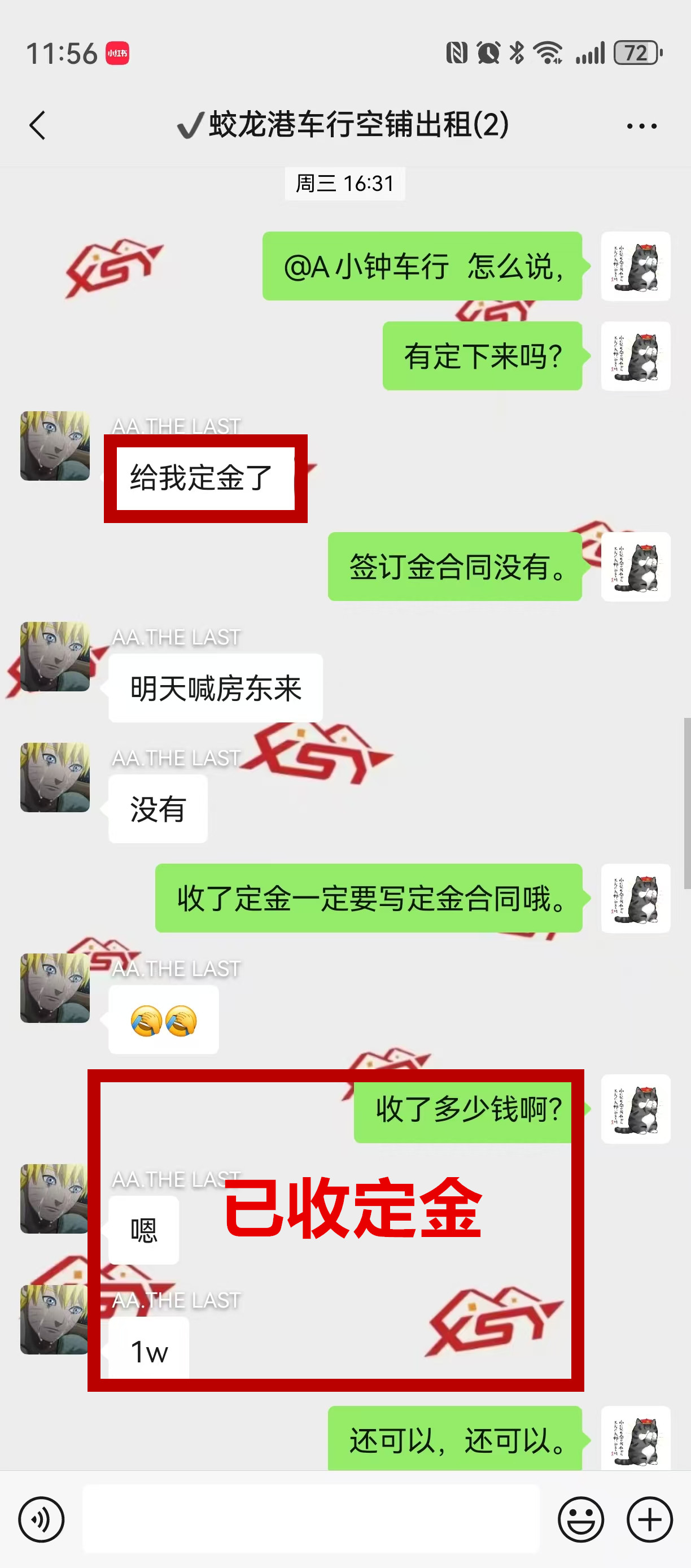Image resolution: width=691 pixels, height=1568 pixels.
Task: Switch to voice message input
Action: pos(41,1519)
